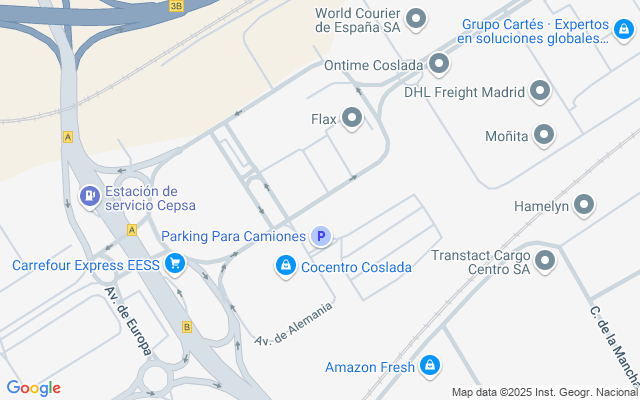Open the Carrefour Express EESS marker
Image resolution: width=640 pixels, height=400 pixels.
click(175, 265)
